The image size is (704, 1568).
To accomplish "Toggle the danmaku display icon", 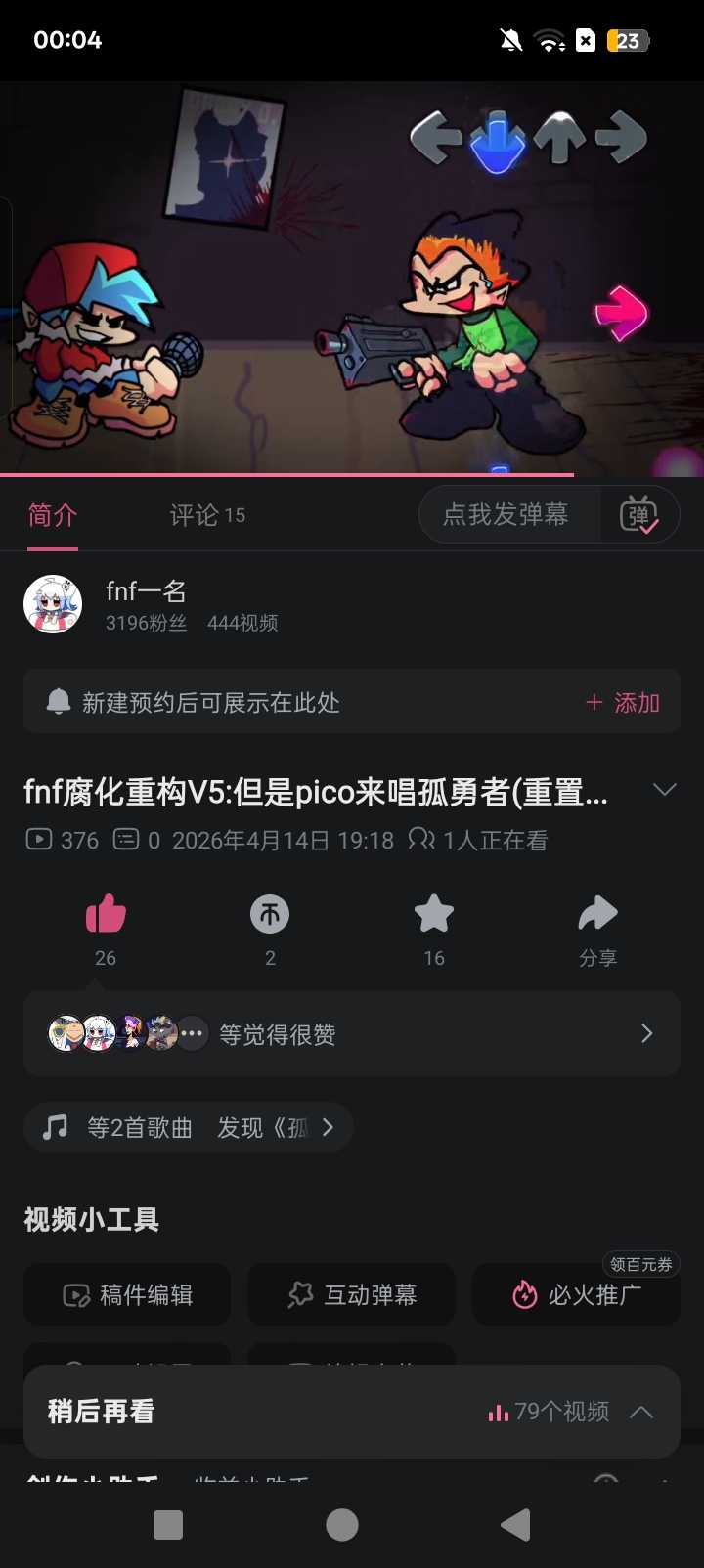I will pyautogui.click(x=639, y=515).
